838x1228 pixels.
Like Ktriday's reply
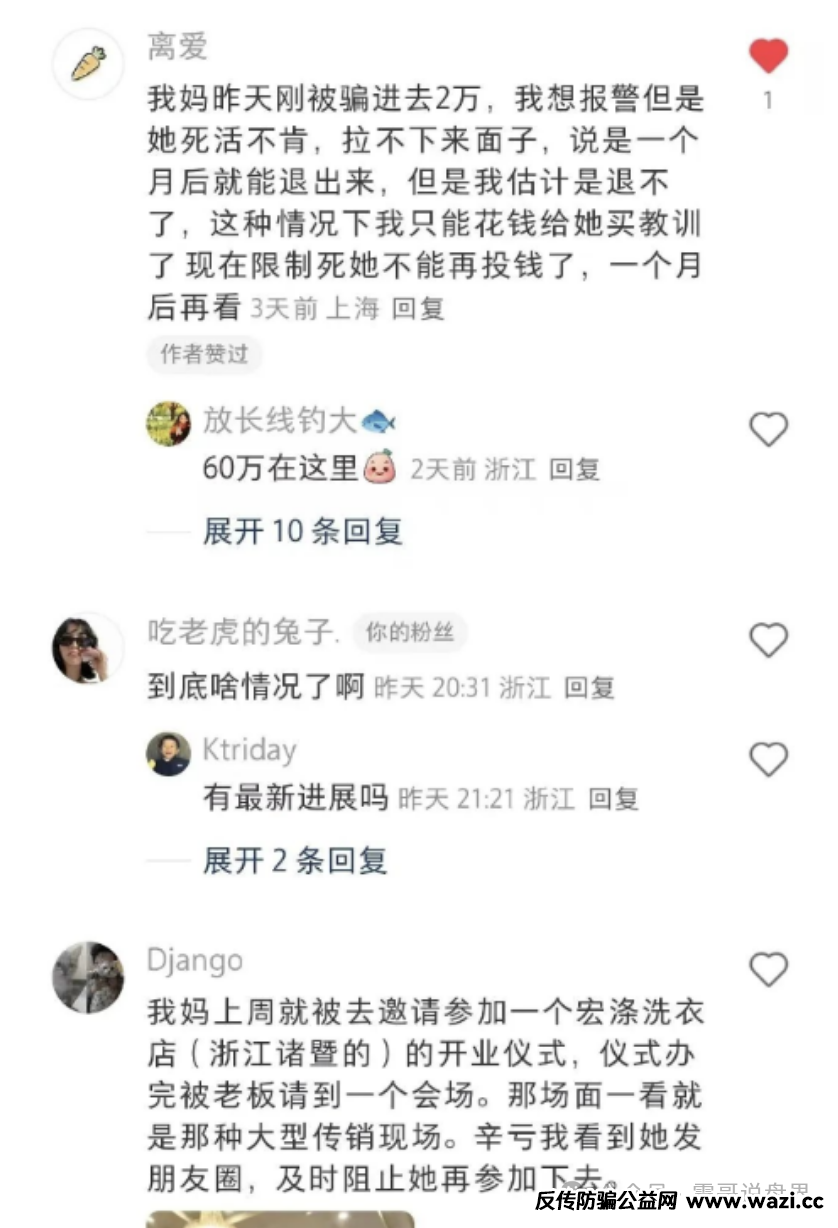coord(768,760)
